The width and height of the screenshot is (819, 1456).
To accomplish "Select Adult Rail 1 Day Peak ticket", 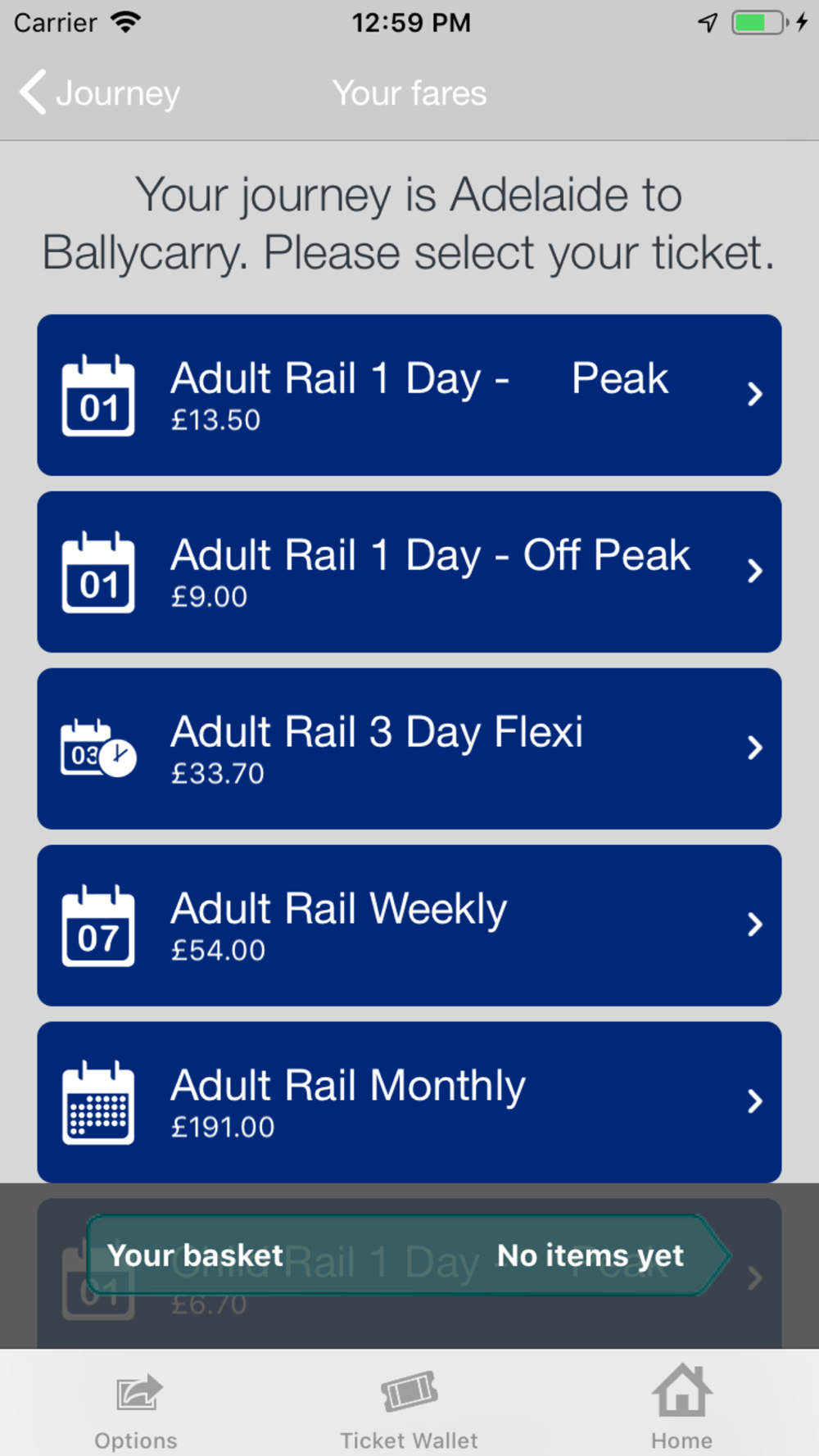I will 409,395.
